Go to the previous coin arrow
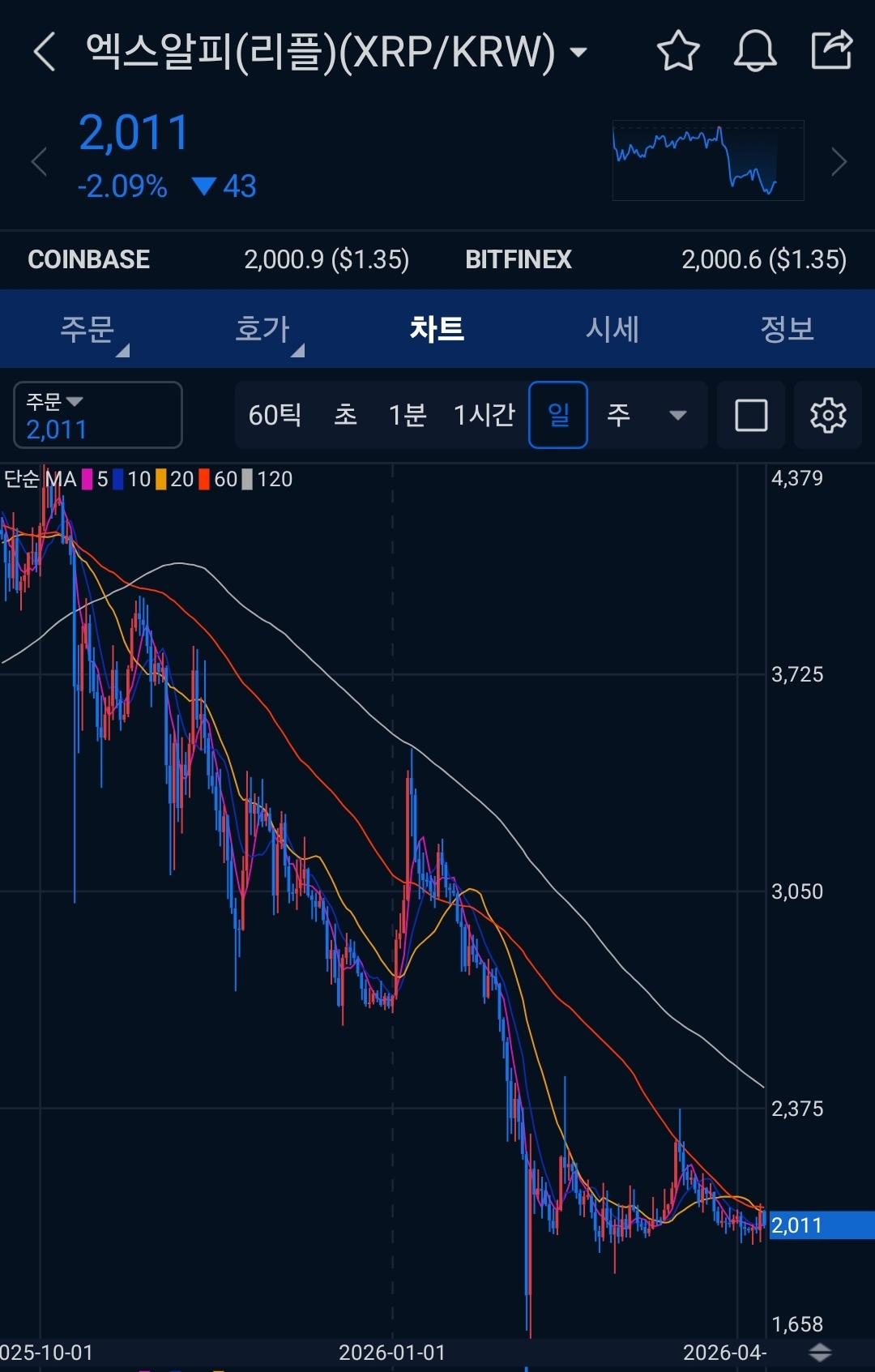Image resolution: width=875 pixels, height=1372 pixels. pos(38,162)
